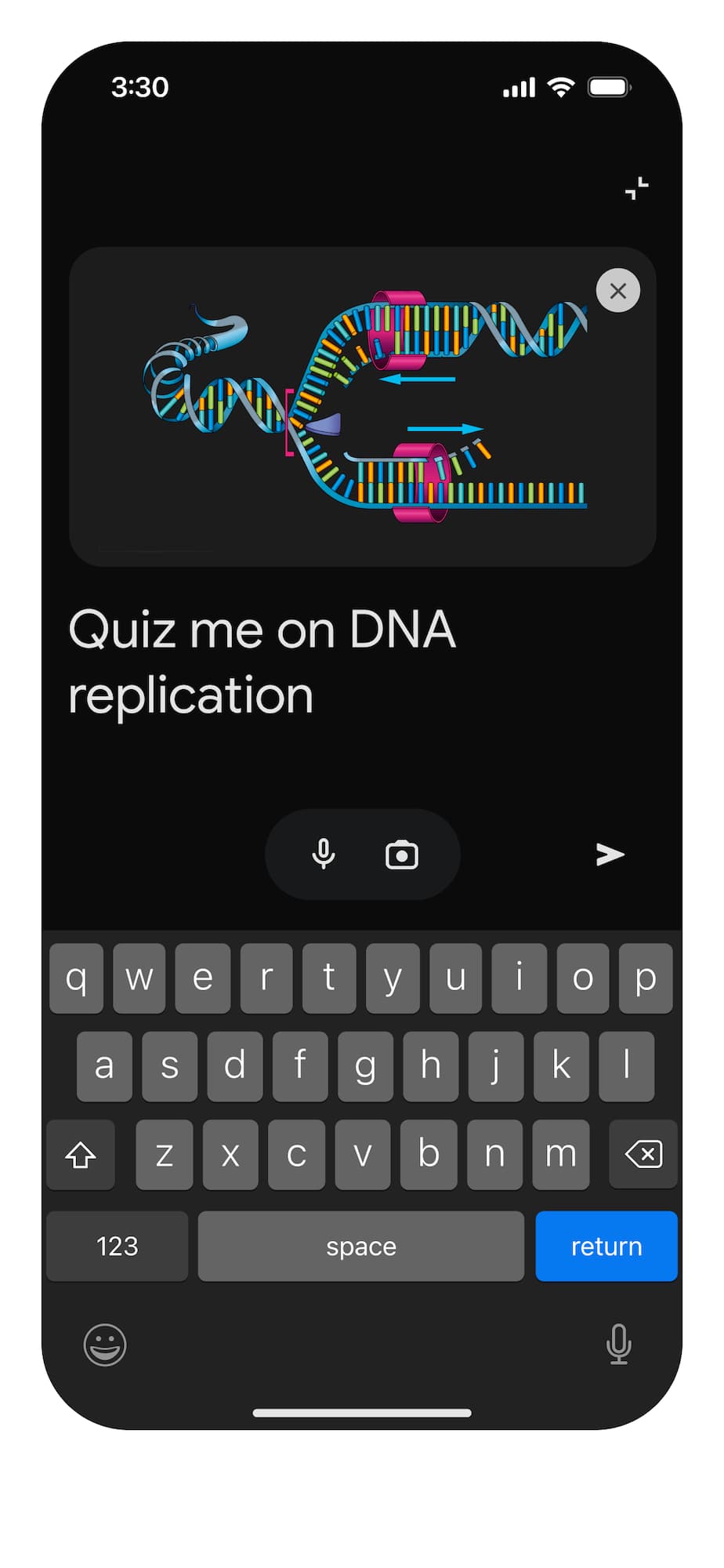Viewport: 724px width, 1568px height.
Task: Switch keyboard to 123 numbers
Action: point(118,1246)
